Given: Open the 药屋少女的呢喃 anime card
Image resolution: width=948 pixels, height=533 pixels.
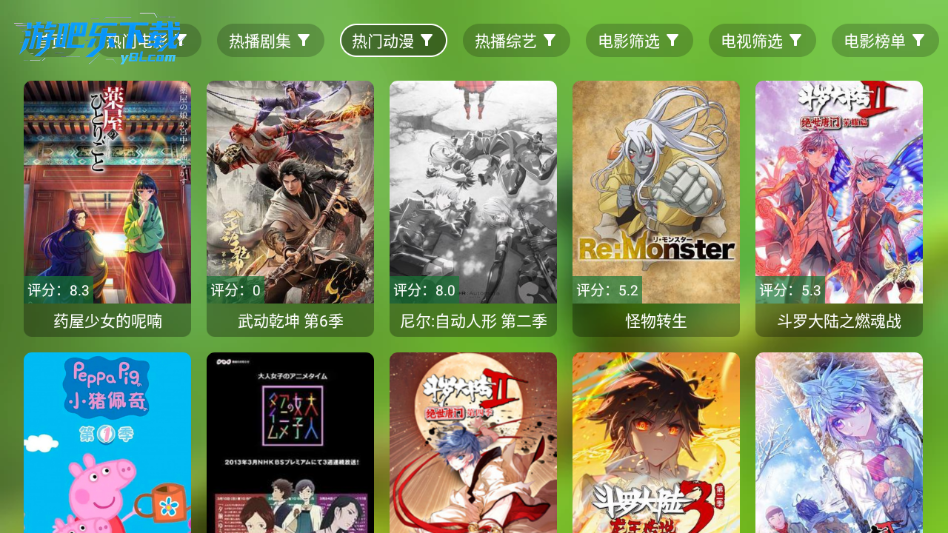Looking at the screenshot, I should pos(107,208).
